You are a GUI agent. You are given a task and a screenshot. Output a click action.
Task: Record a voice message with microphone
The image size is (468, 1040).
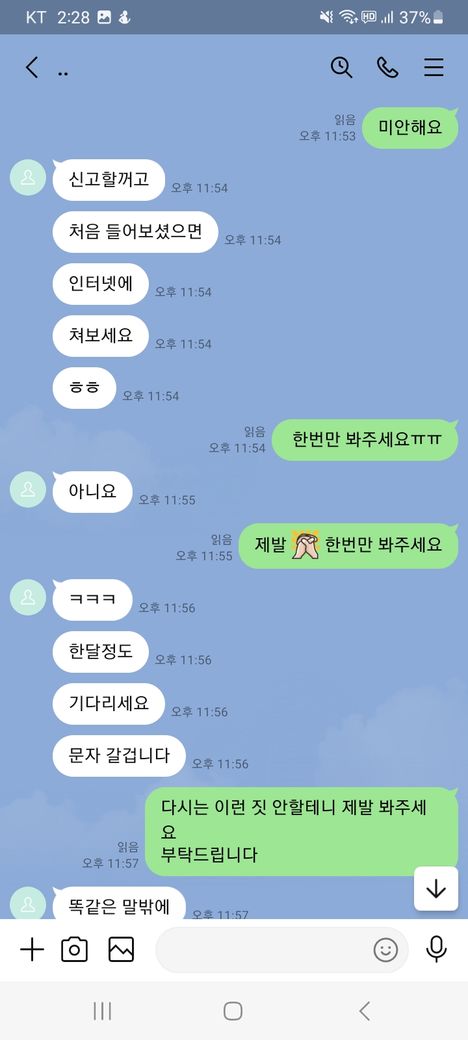436,950
